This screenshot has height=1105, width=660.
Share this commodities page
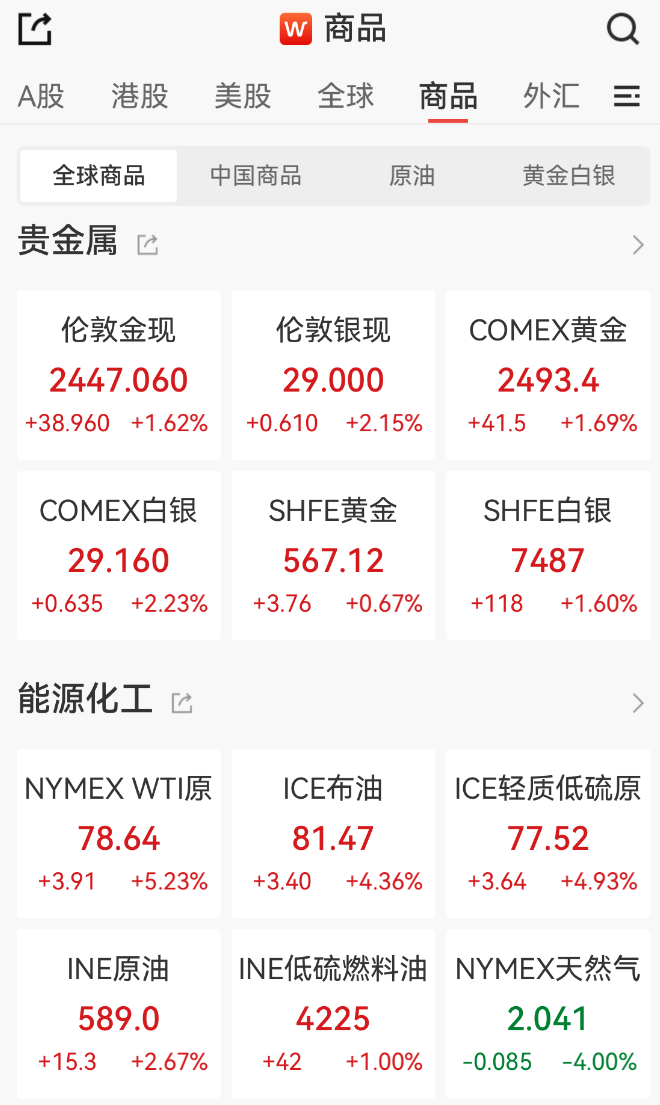pyautogui.click(x=35, y=29)
